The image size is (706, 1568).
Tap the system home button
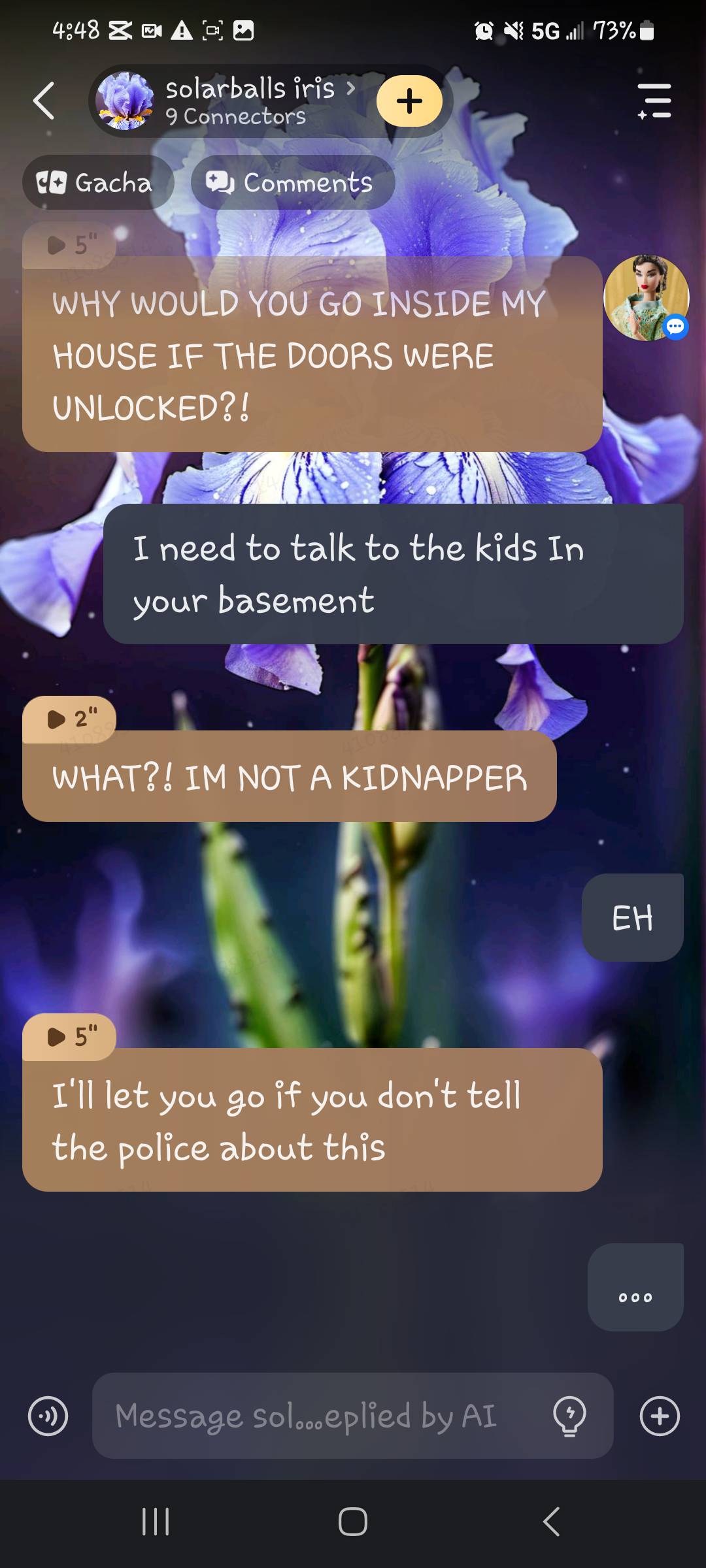click(353, 1522)
